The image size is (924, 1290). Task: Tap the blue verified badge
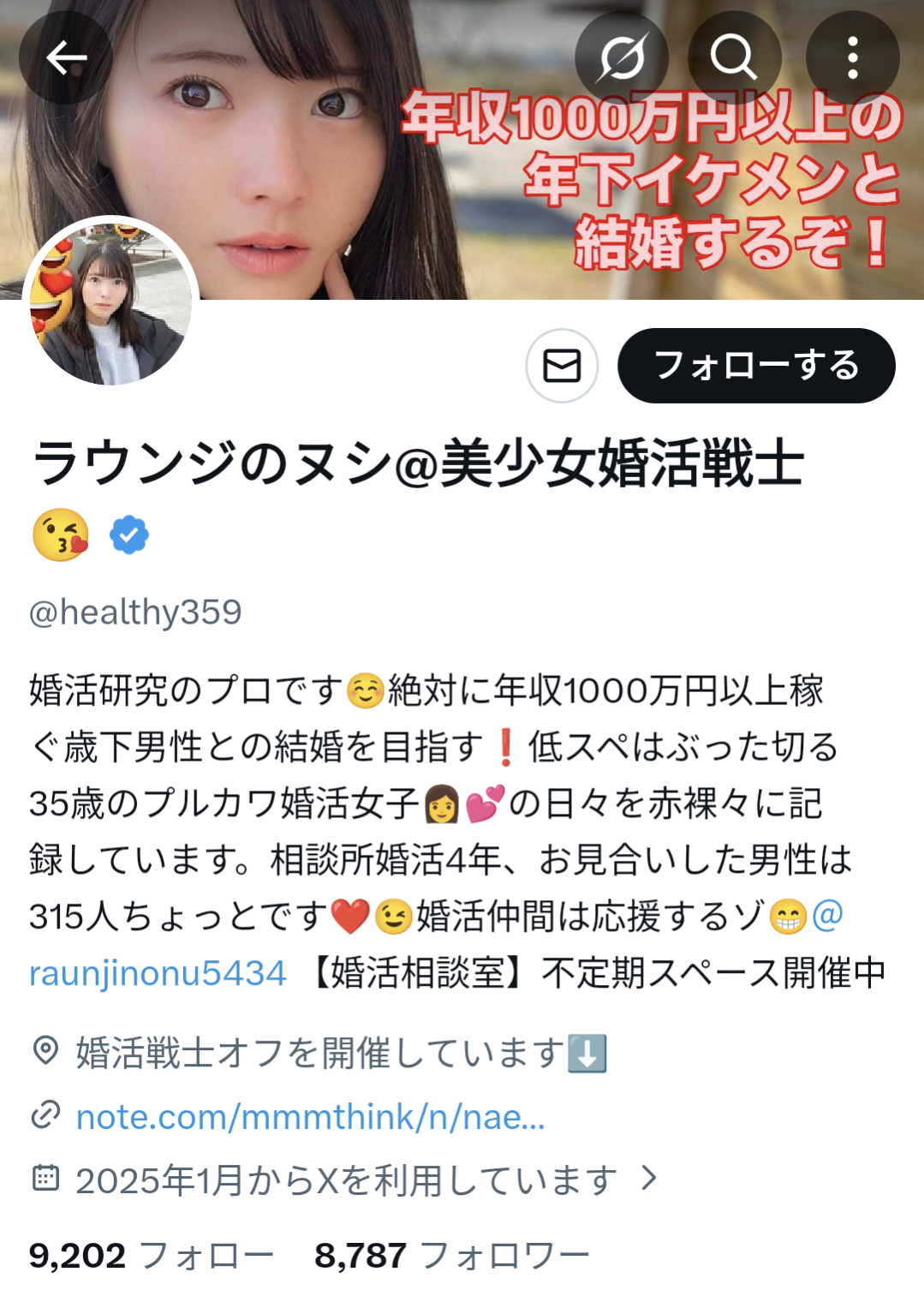[129, 535]
